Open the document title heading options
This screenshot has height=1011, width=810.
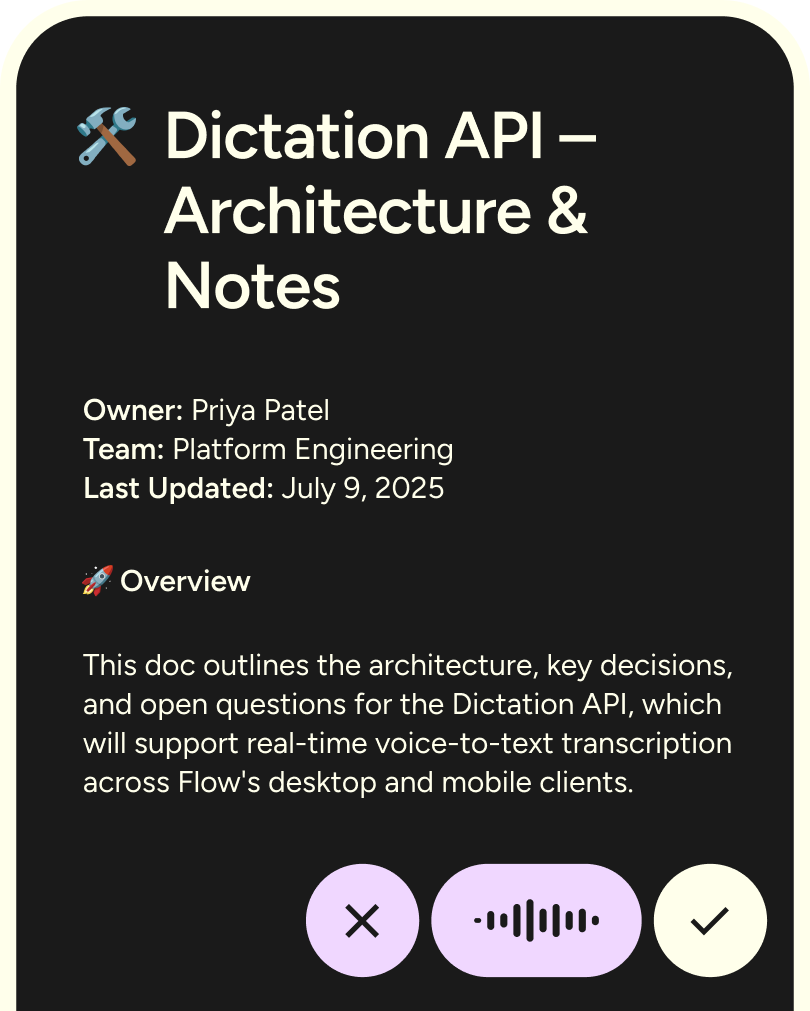click(380, 212)
